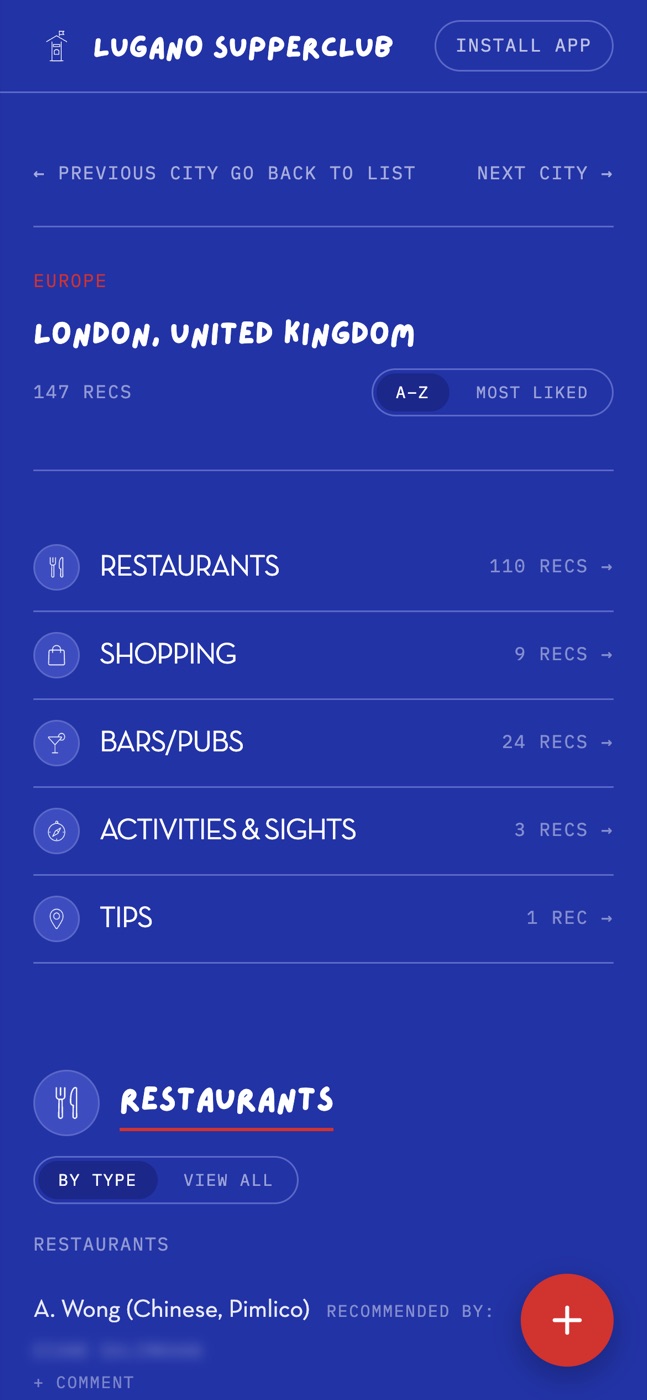Go back to list of cities
This screenshot has width=647, height=1400.
click(323, 173)
